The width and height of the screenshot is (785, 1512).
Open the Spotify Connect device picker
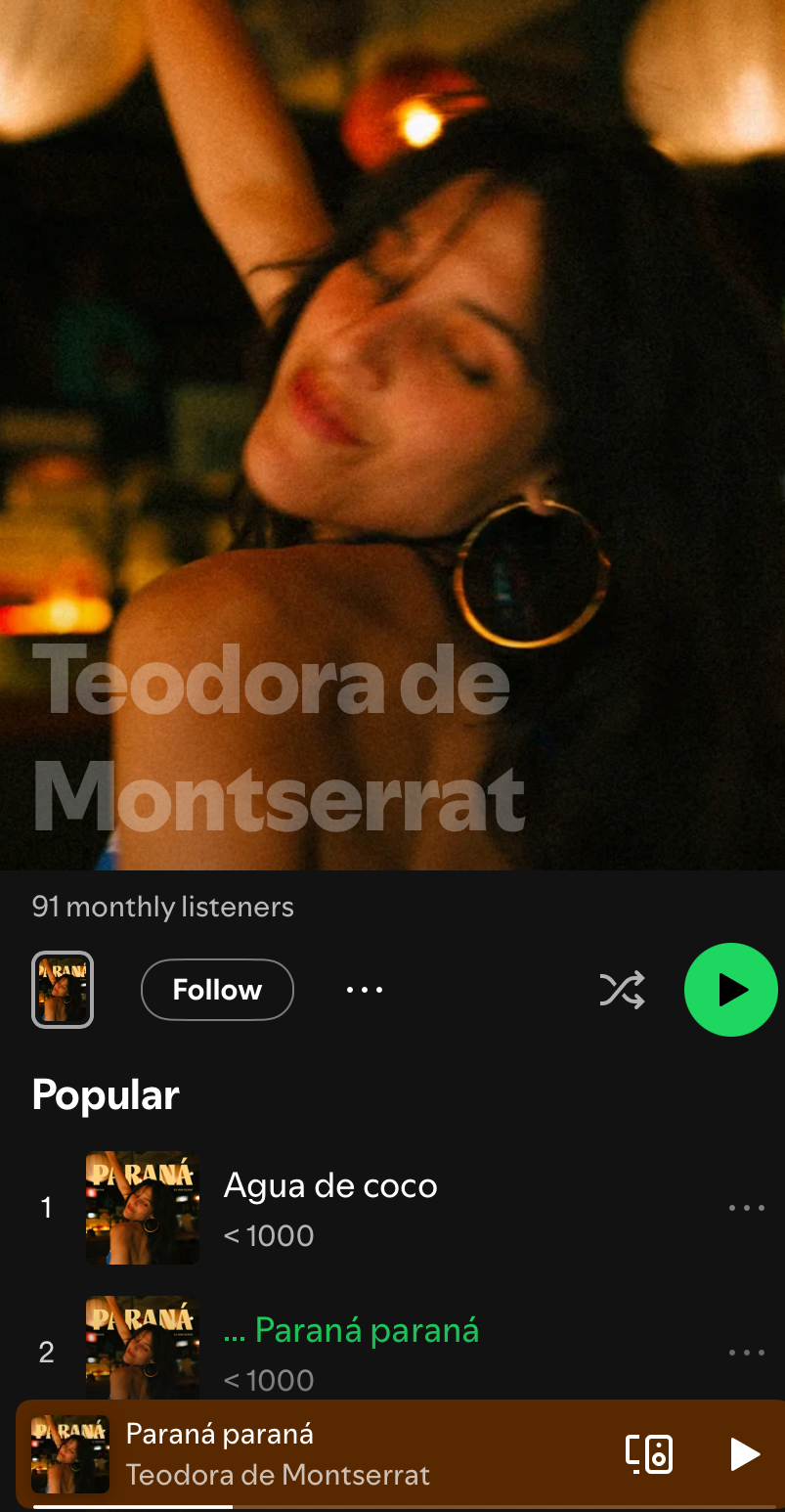click(649, 1454)
